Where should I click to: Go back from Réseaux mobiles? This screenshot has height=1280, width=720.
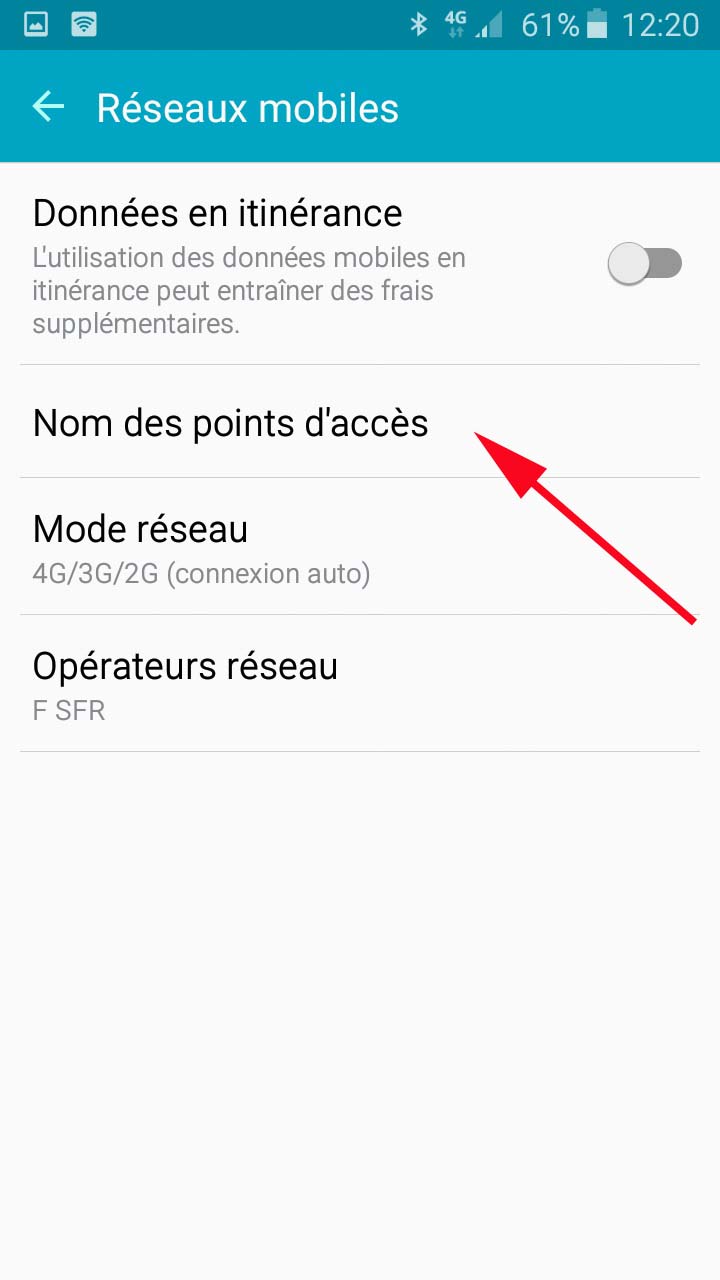click(48, 107)
